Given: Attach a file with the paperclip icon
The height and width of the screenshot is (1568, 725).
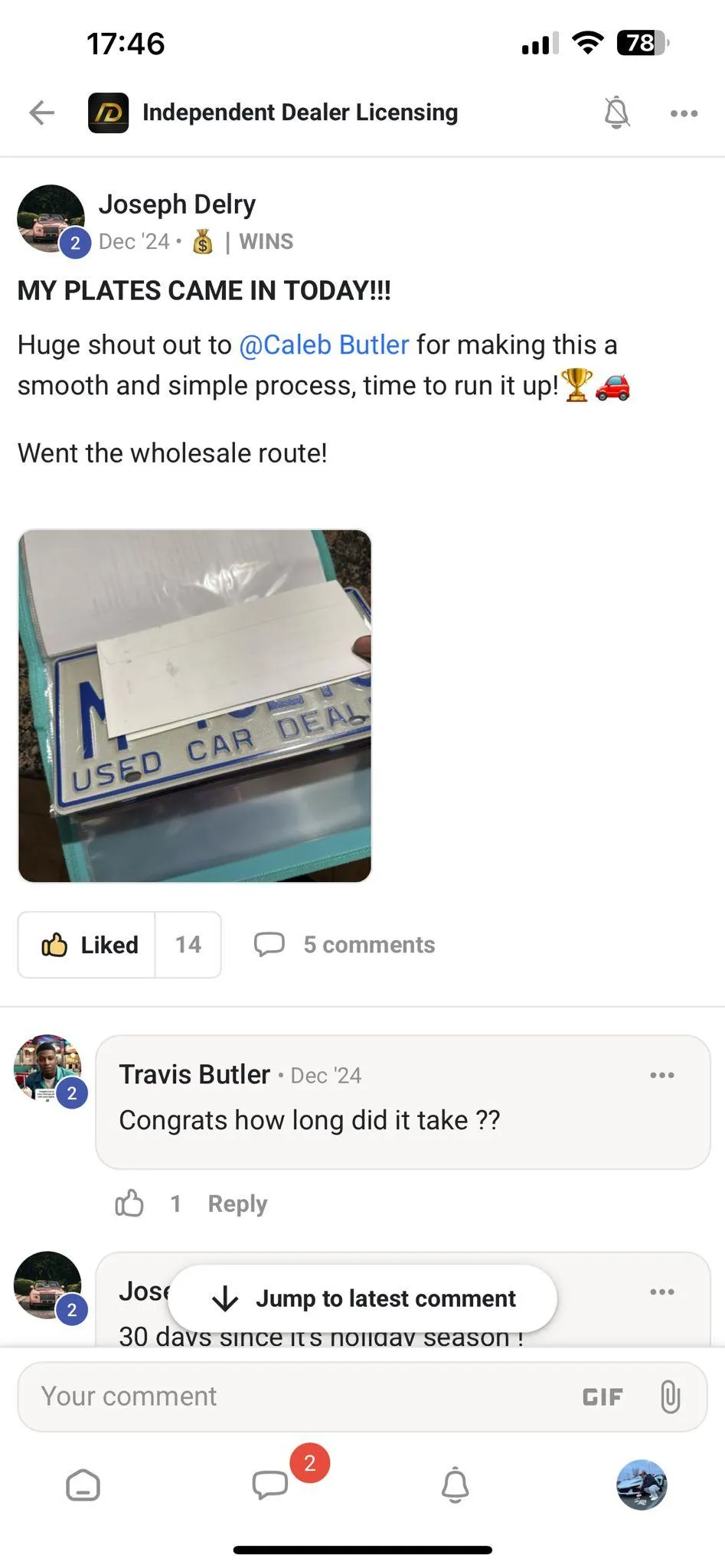Looking at the screenshot, I should coord(670,1396).
